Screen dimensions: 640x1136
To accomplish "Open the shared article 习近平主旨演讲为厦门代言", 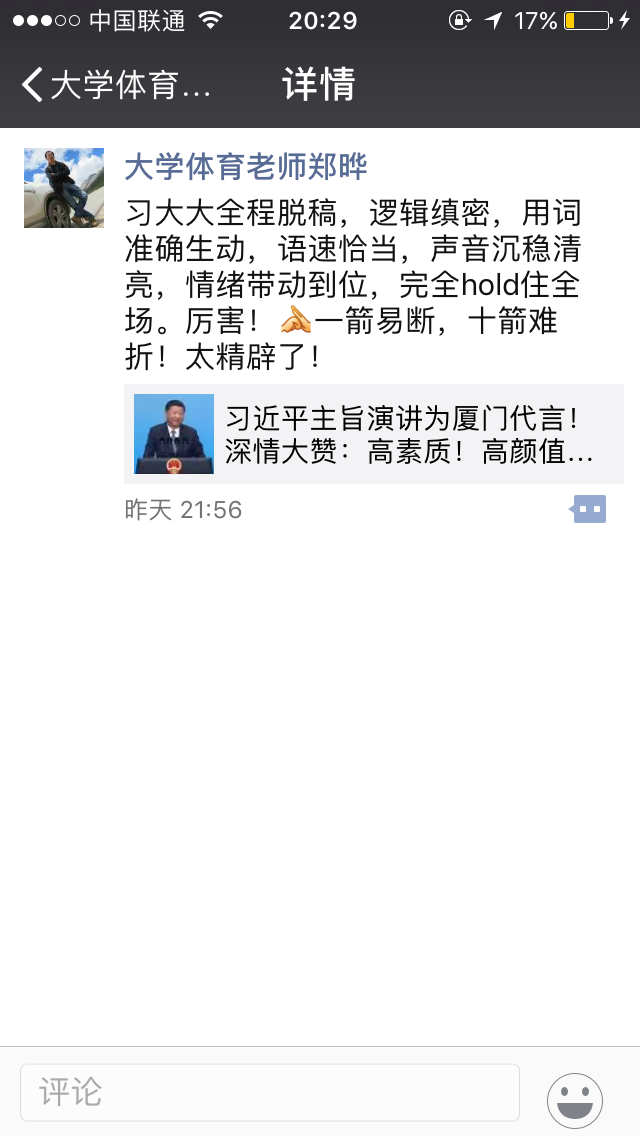I will pos(374,434).
